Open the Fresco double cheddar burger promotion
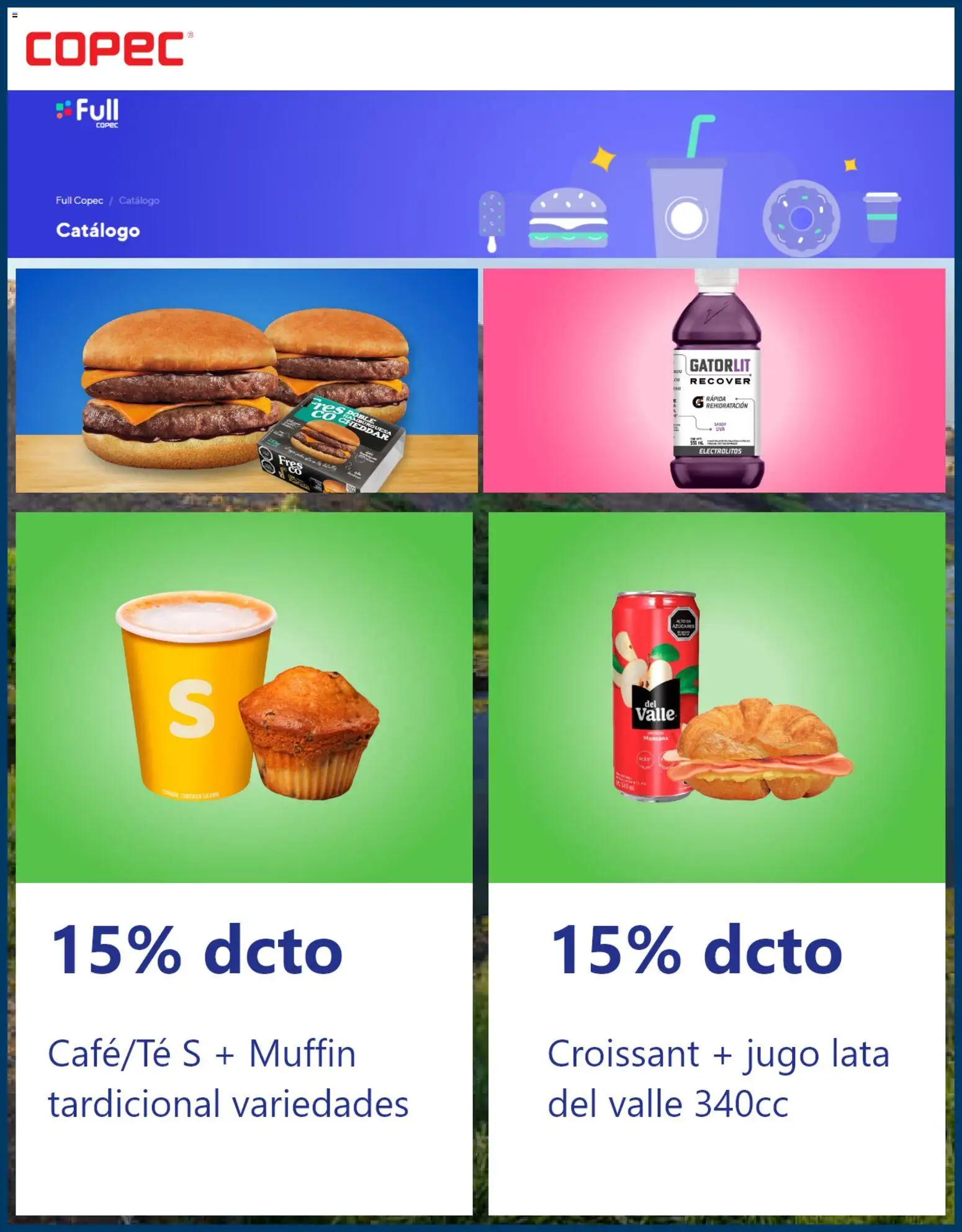962x1232 pixels. (x=246, y=380)
